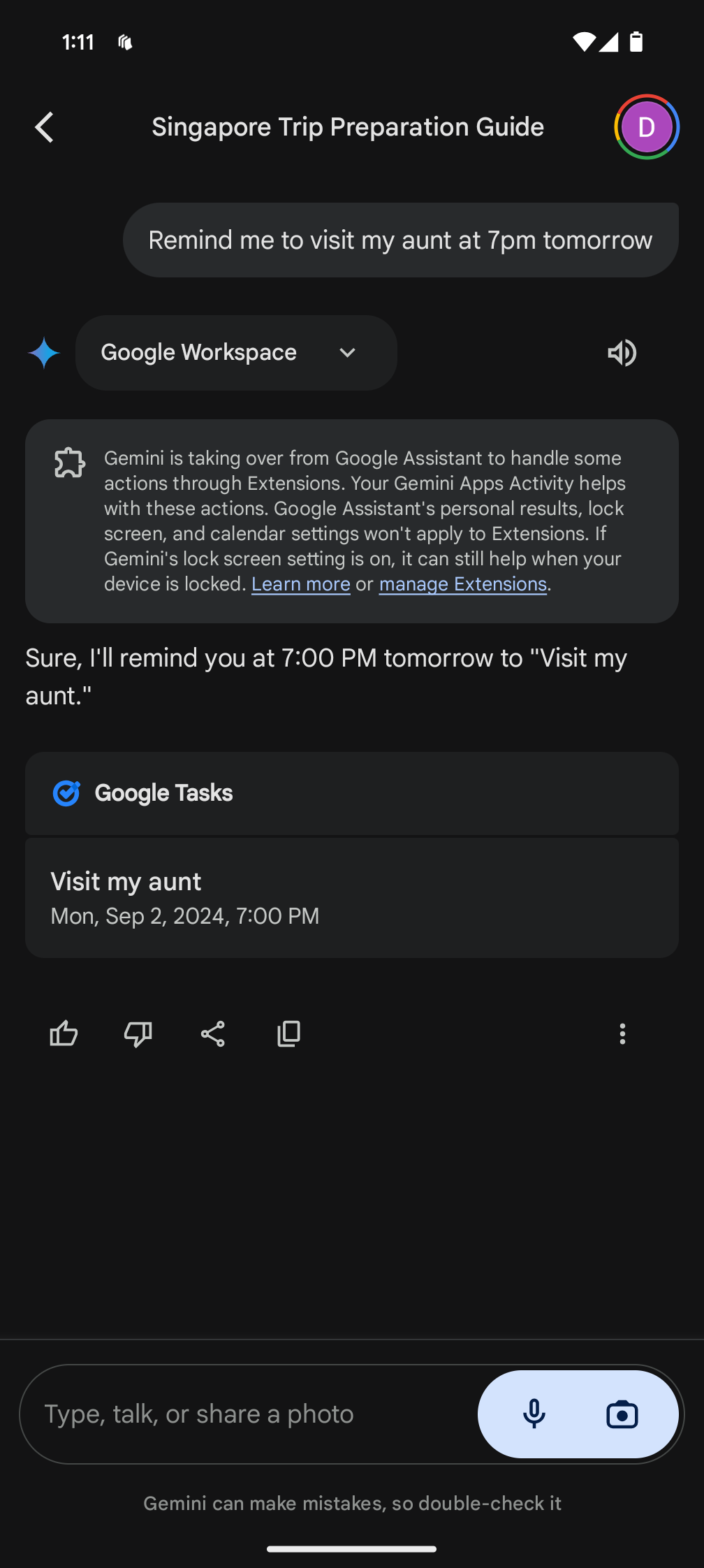Open the account profile avatar
The width and height of the screenshot is (704, 1568).
646,127
